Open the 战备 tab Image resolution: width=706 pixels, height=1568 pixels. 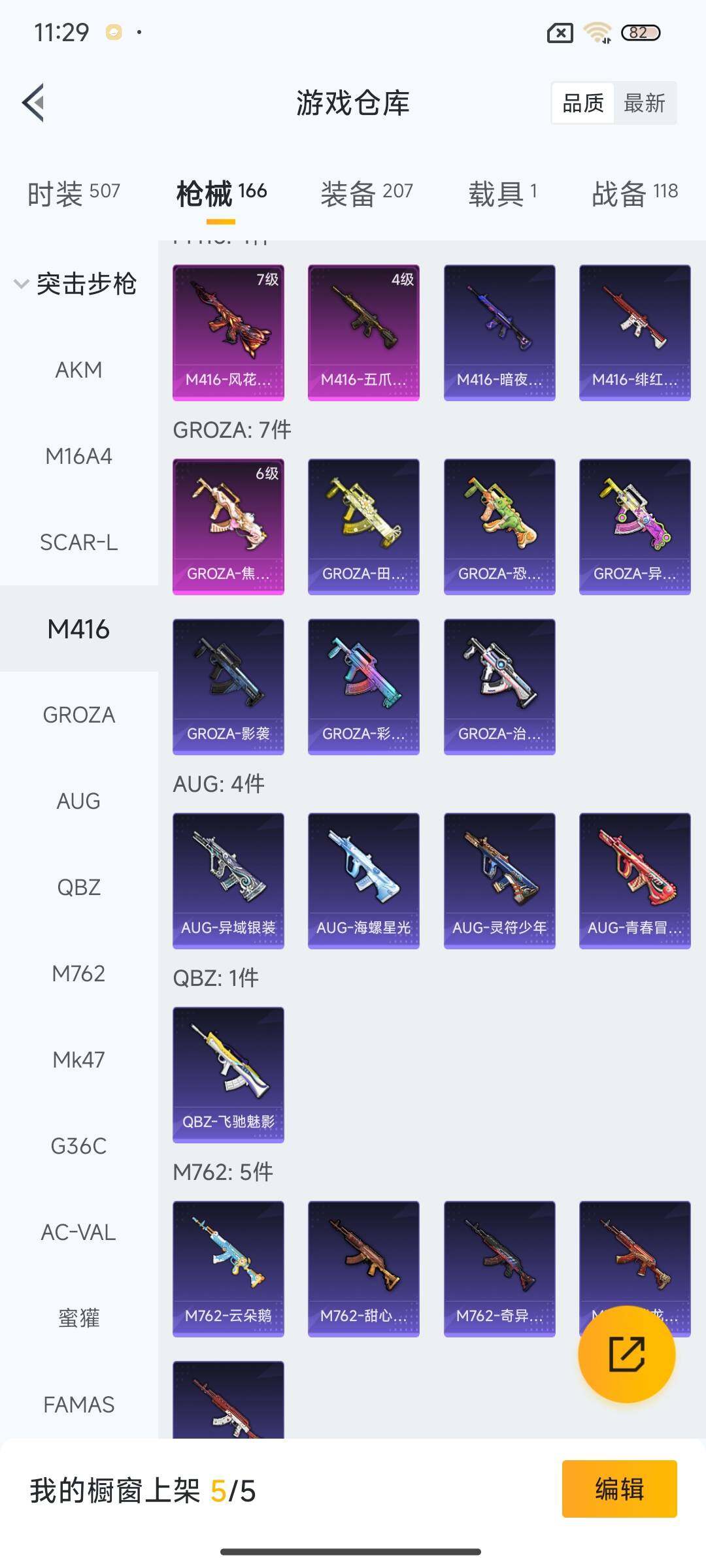634,193
